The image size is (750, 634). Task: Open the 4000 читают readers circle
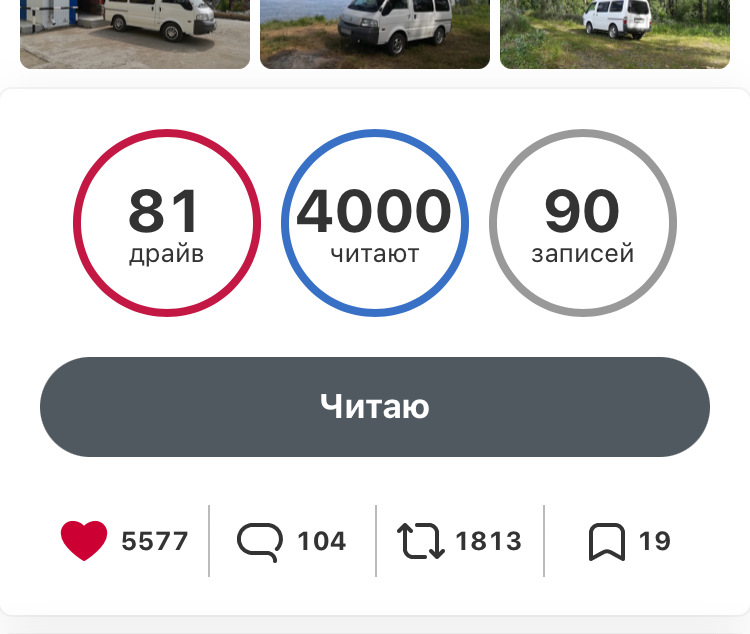pos(375,222)
